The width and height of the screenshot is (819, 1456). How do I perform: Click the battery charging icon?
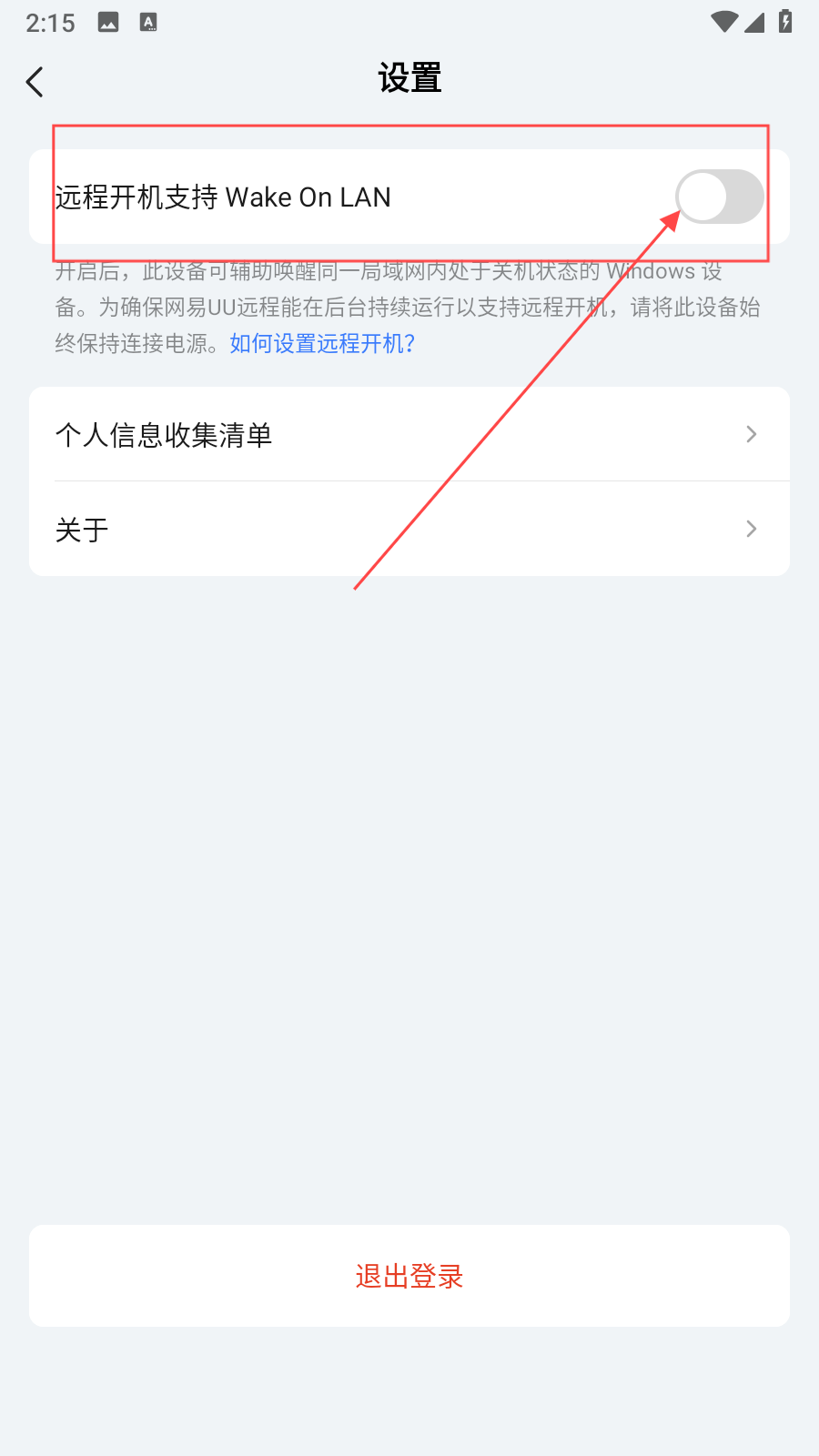(x=785, y=20)
